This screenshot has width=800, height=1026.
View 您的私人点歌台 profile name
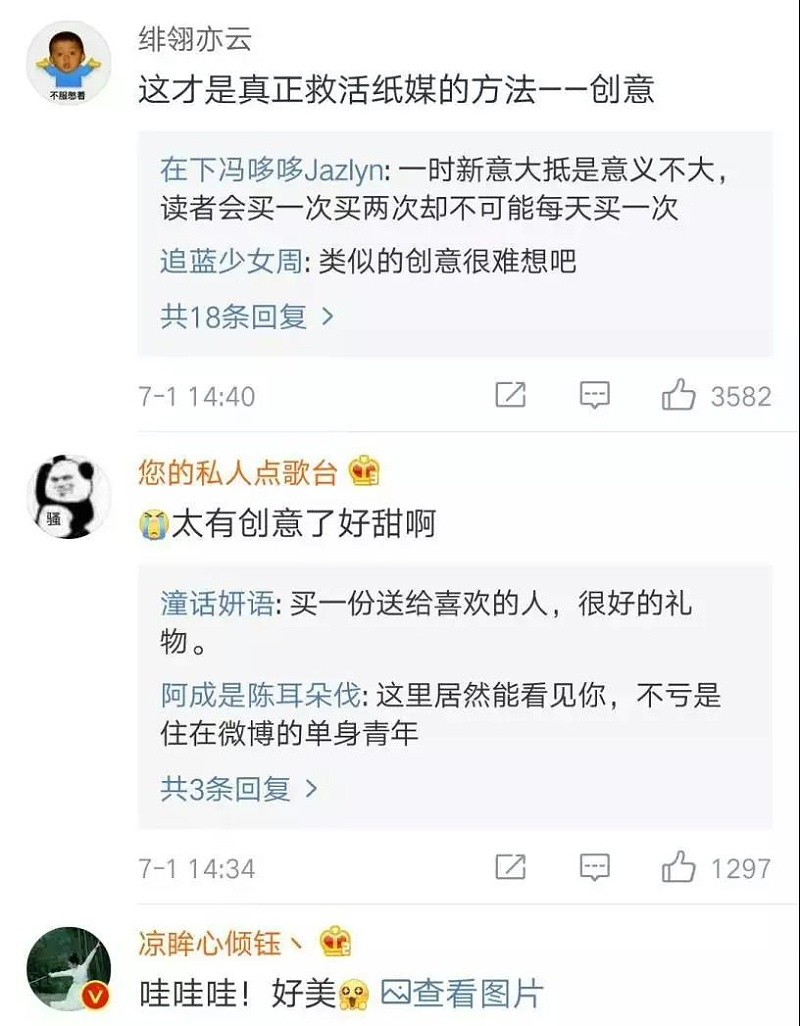click(x=238, y=471)
